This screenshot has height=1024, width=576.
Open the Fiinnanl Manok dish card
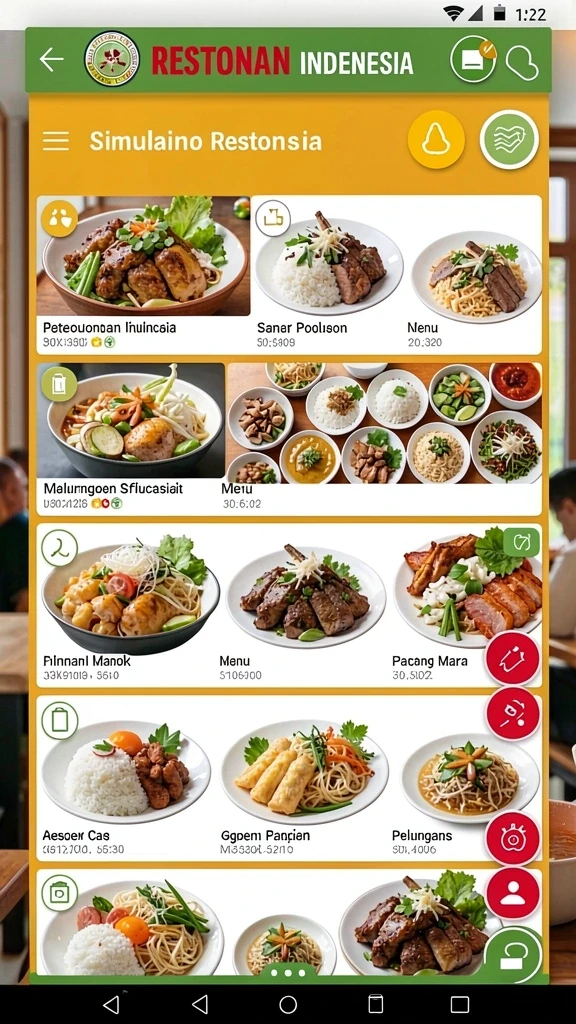(129, 605)
